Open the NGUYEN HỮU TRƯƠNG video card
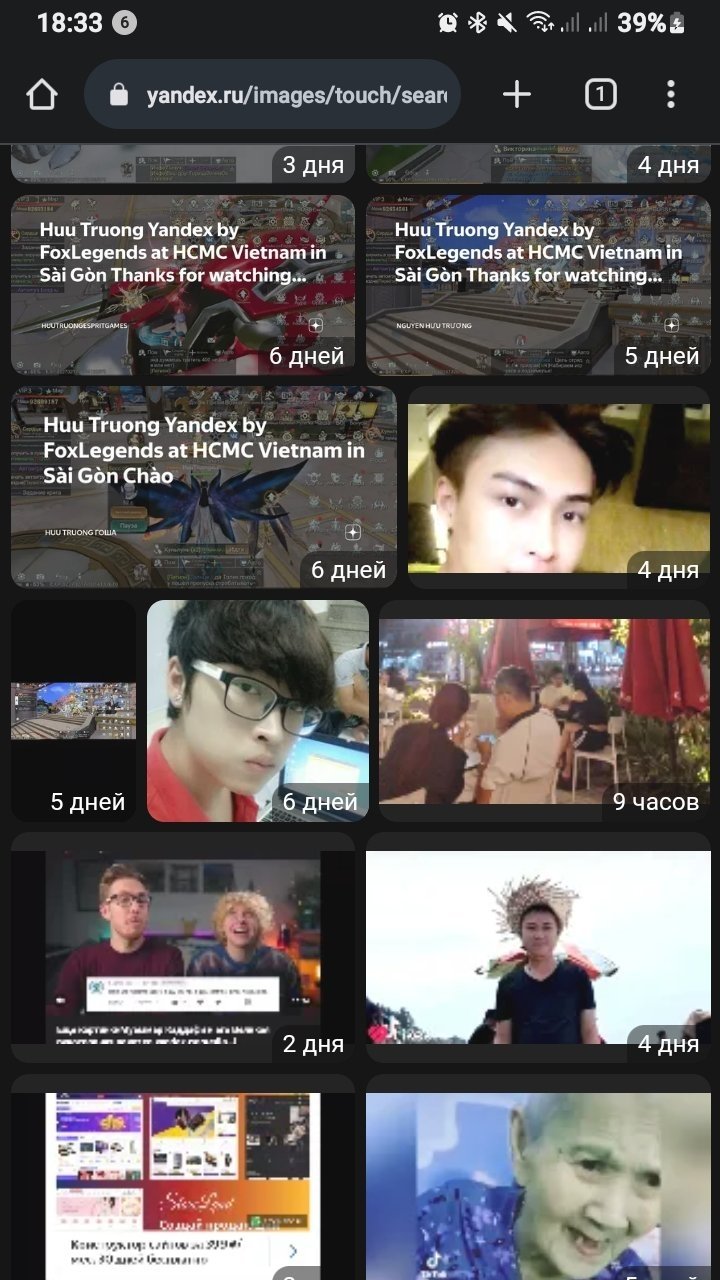The height and width of the screenshot is (1280, 720). click(x=538, y=285)
